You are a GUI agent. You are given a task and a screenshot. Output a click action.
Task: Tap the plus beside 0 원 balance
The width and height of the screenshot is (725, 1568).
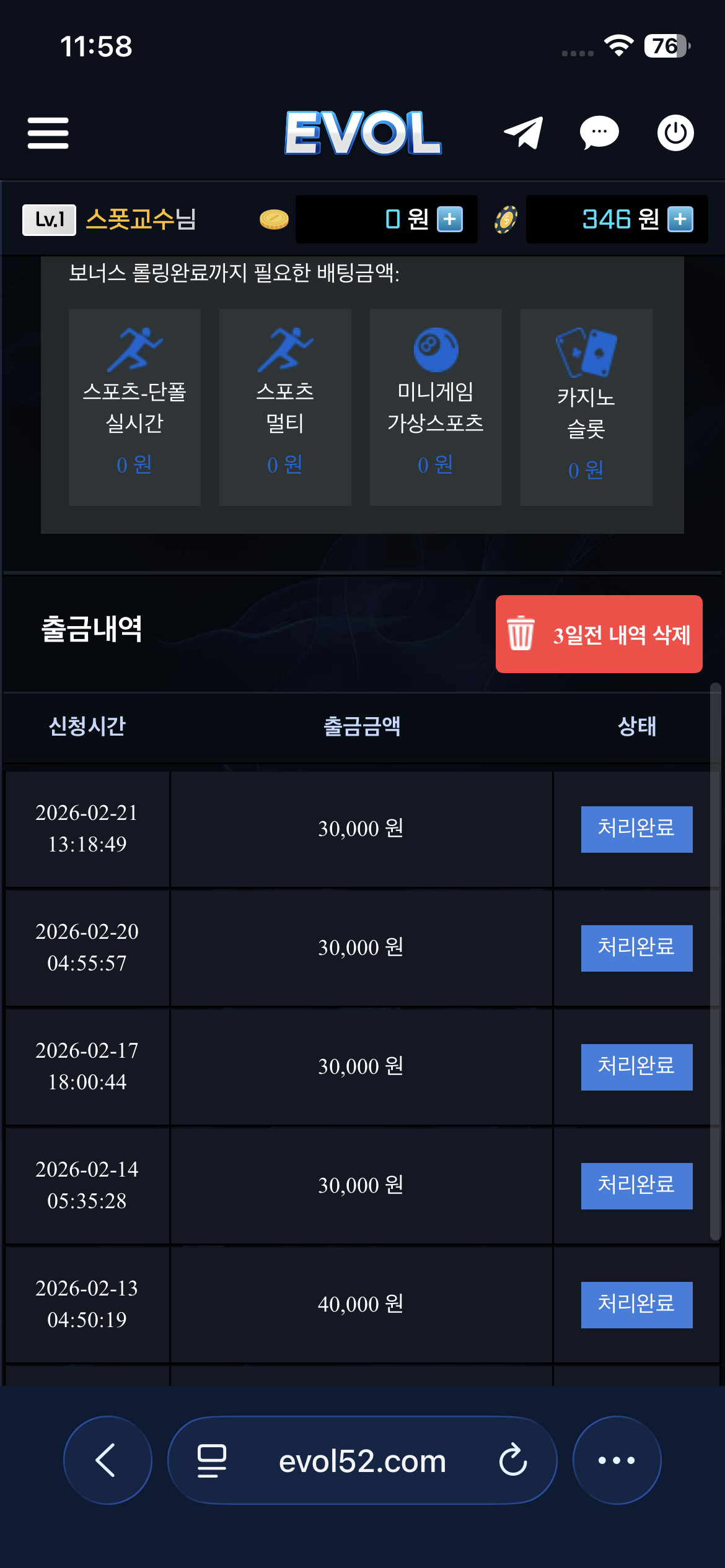[450, 219]
